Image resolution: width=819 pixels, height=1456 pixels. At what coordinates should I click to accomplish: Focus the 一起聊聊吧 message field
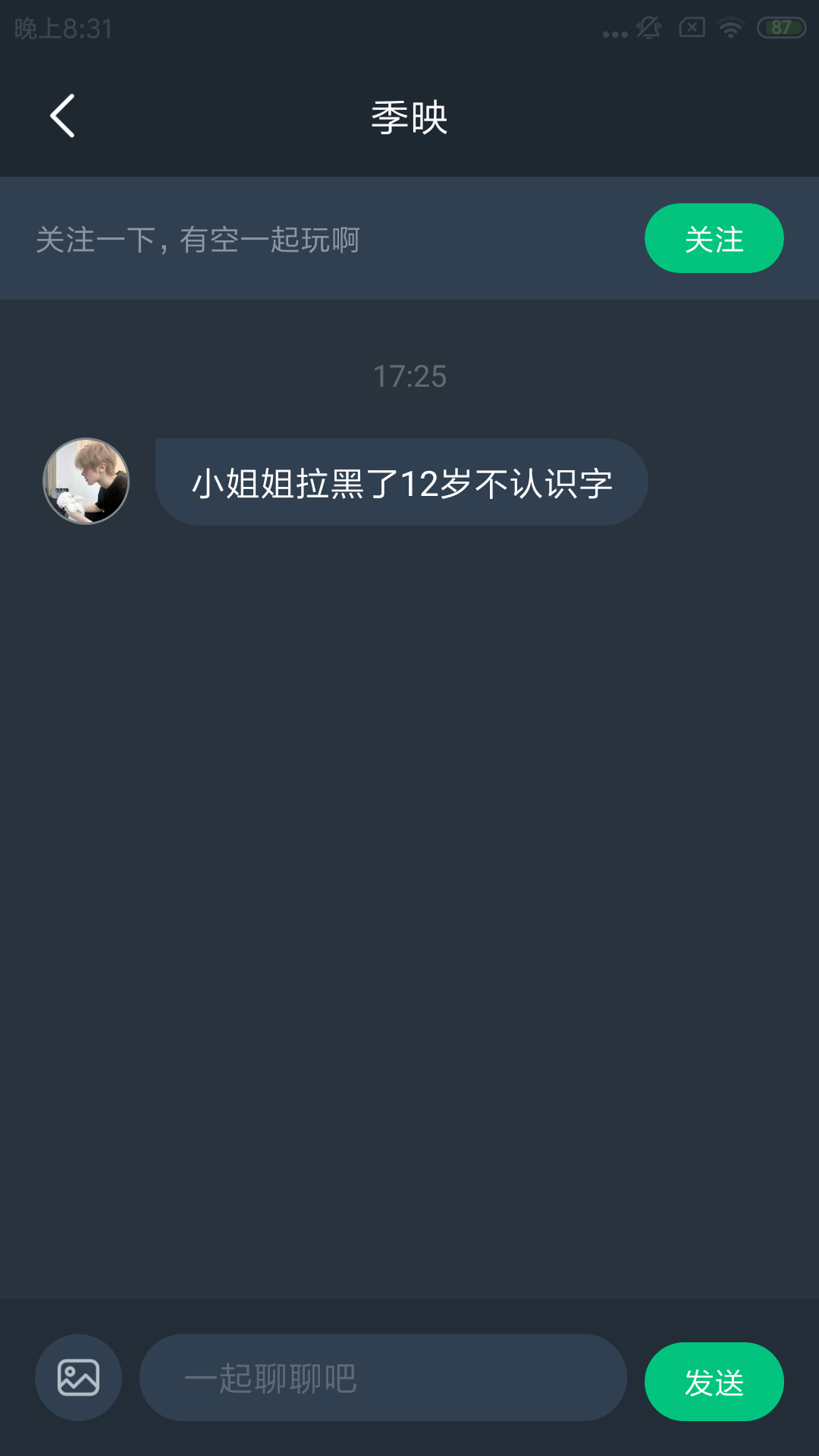coord(383,1377)
